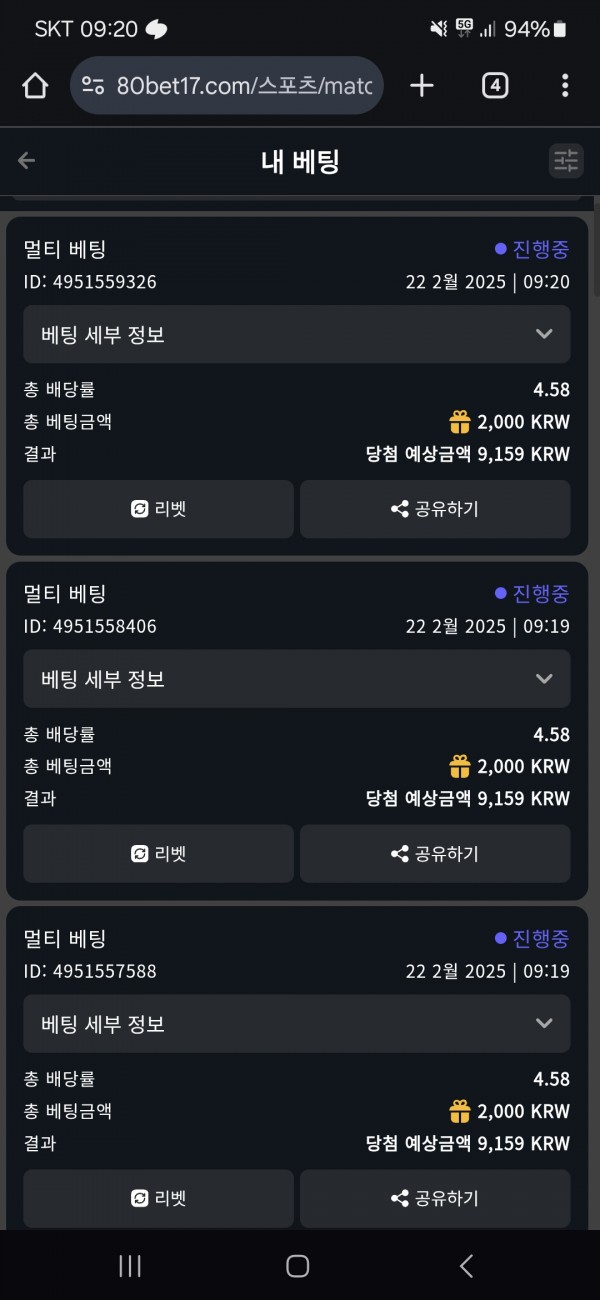Open recent apps from the navigation bar
Screen dimensions: 600x1300
130,1266
